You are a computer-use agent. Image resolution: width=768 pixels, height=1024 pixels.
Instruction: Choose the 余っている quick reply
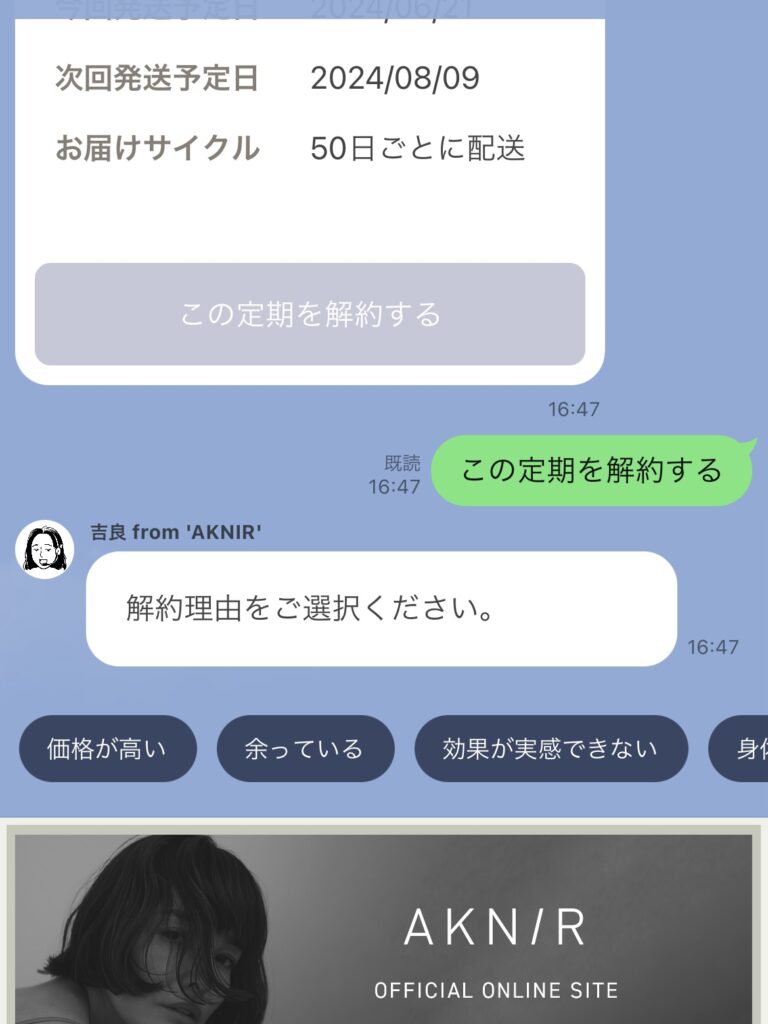click(x=305, y=748)
